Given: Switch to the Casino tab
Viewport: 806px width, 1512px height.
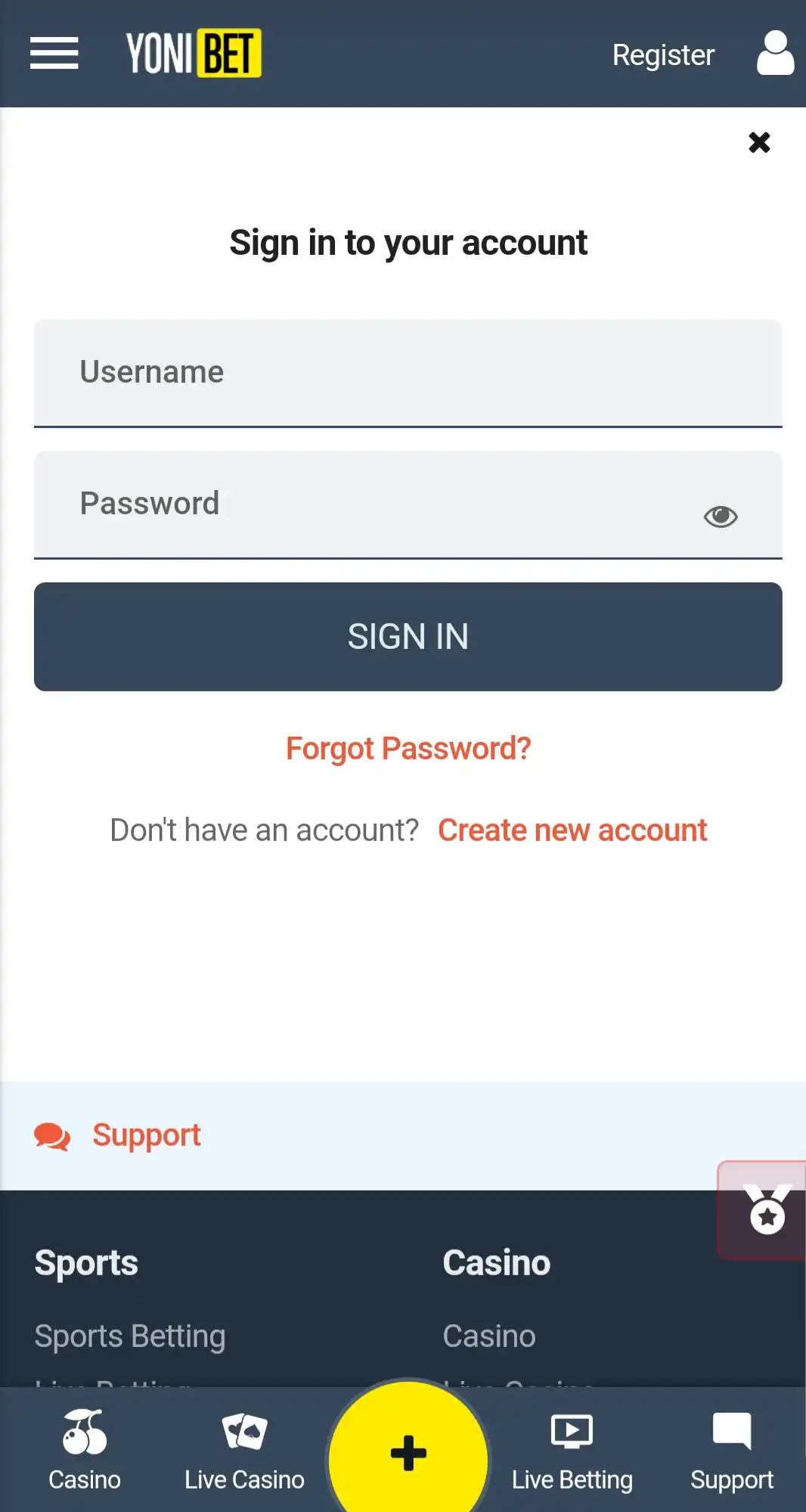Looking at the screenshot, I should click(x=85, y=1450).
